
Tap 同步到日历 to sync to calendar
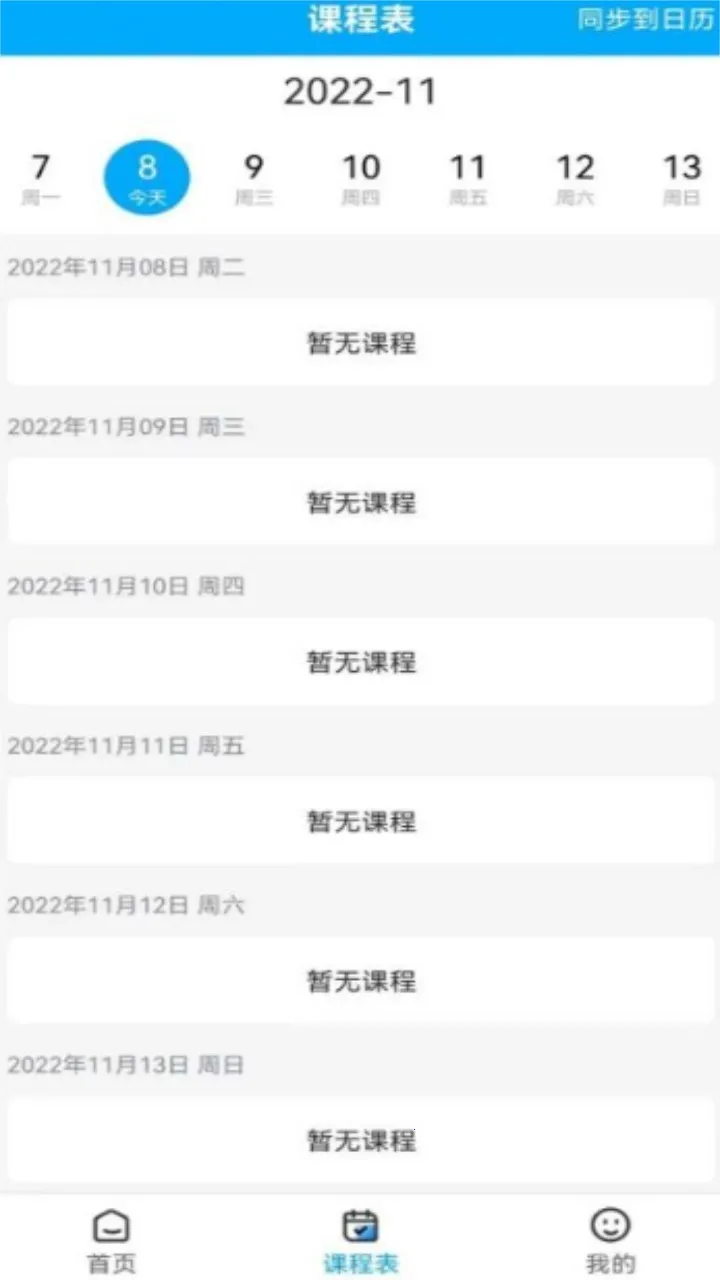[x=646, y=21]
